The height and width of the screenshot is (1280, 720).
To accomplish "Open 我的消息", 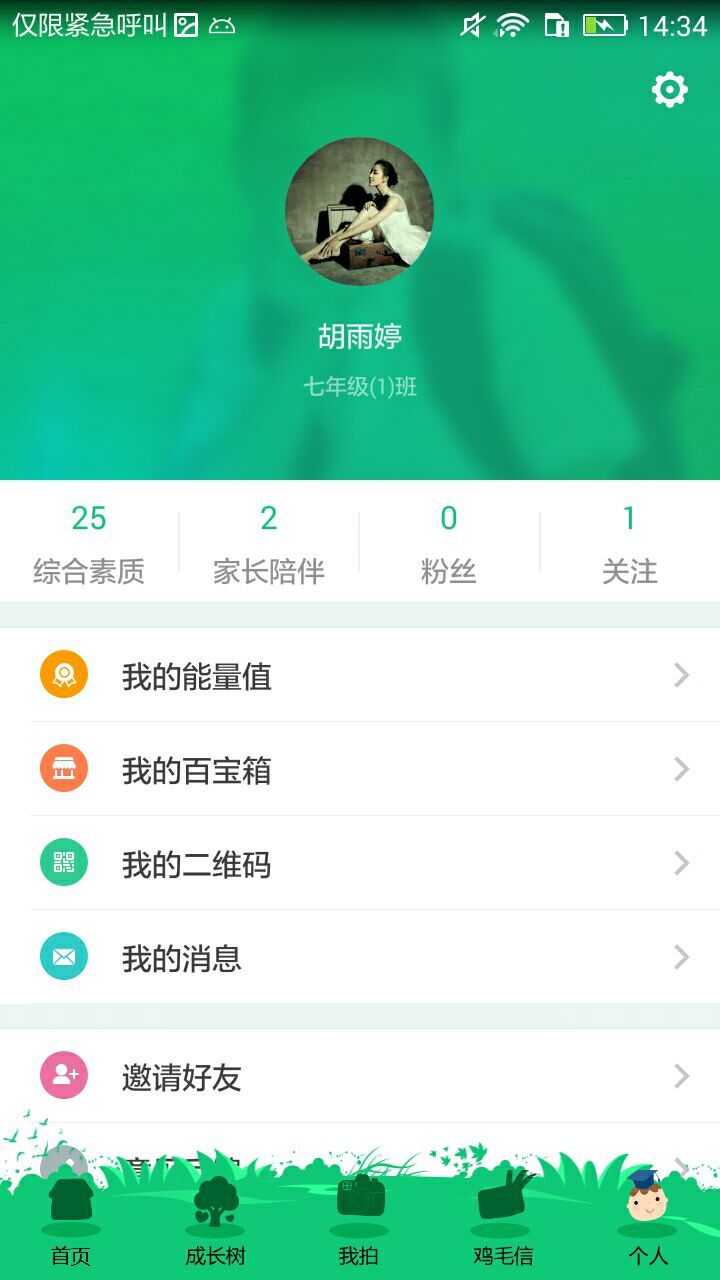I will (x=360, y=957).
